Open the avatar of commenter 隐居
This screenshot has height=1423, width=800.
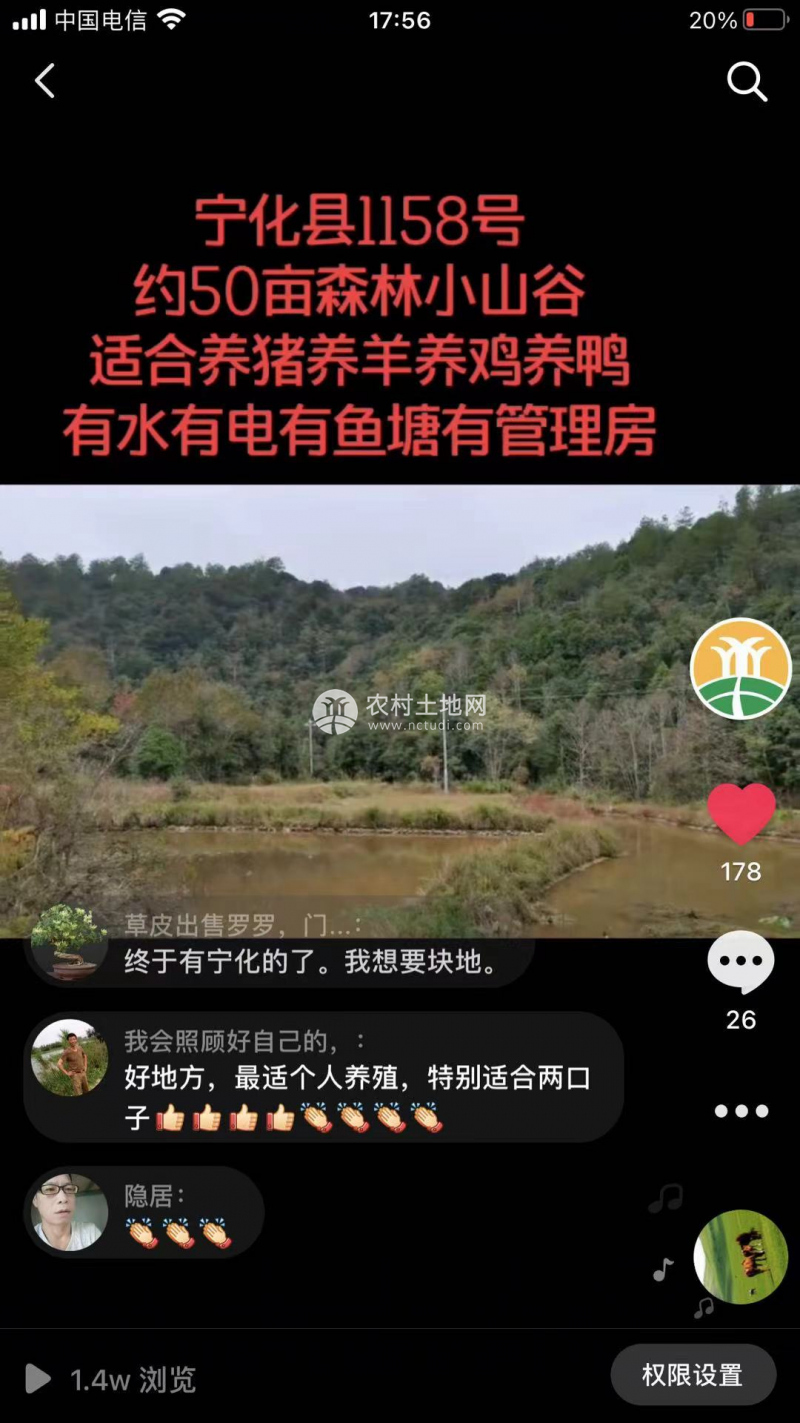(69, 1212)
